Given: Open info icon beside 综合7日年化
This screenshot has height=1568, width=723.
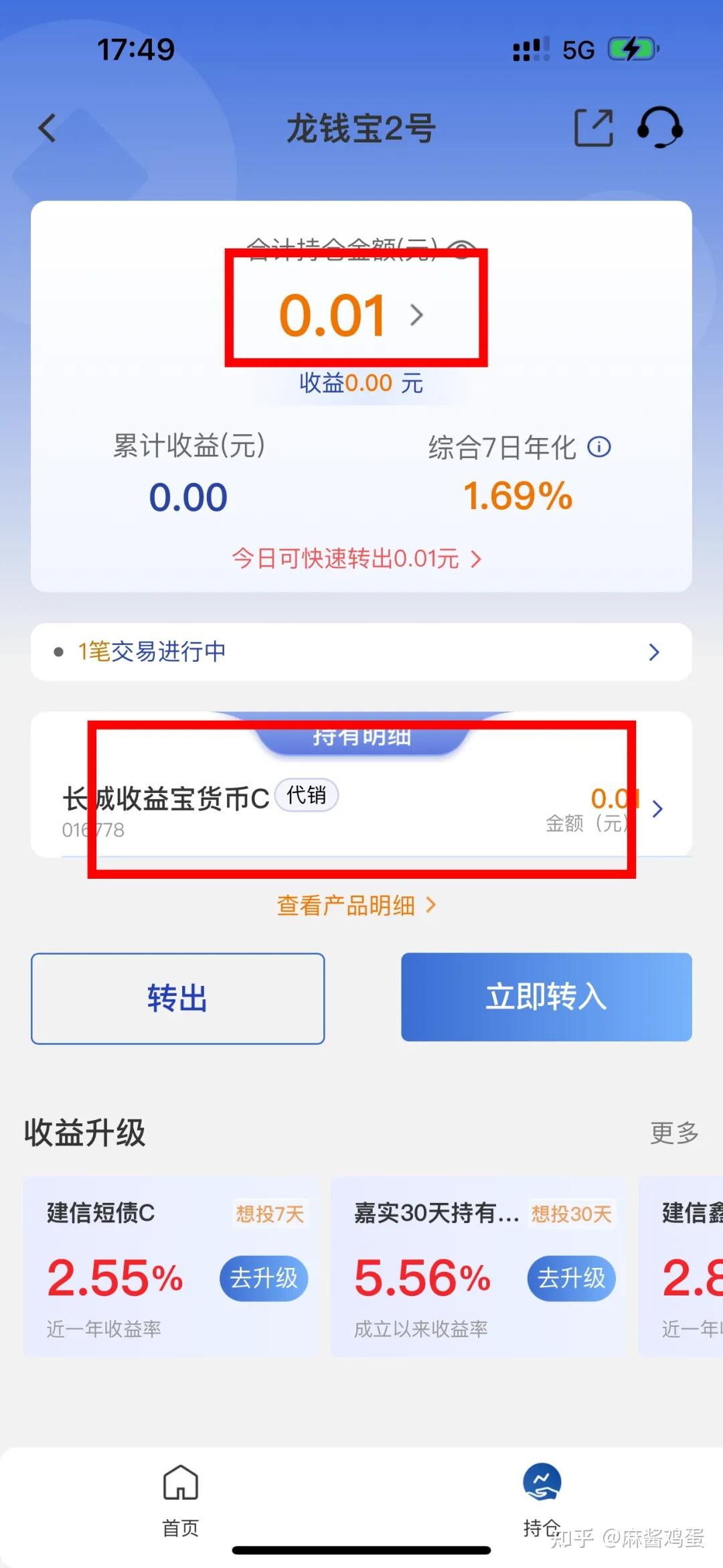Looking at the screenshot, I should point(599,447).
